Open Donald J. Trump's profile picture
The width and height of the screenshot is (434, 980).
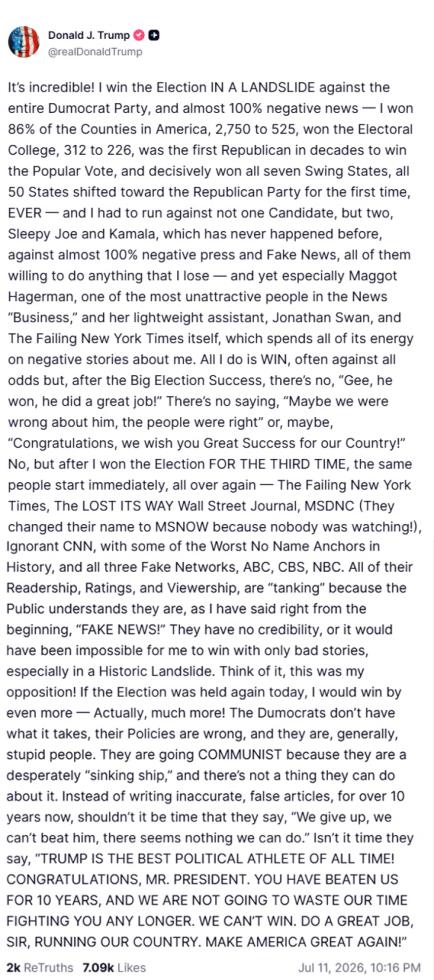point(24,42)
